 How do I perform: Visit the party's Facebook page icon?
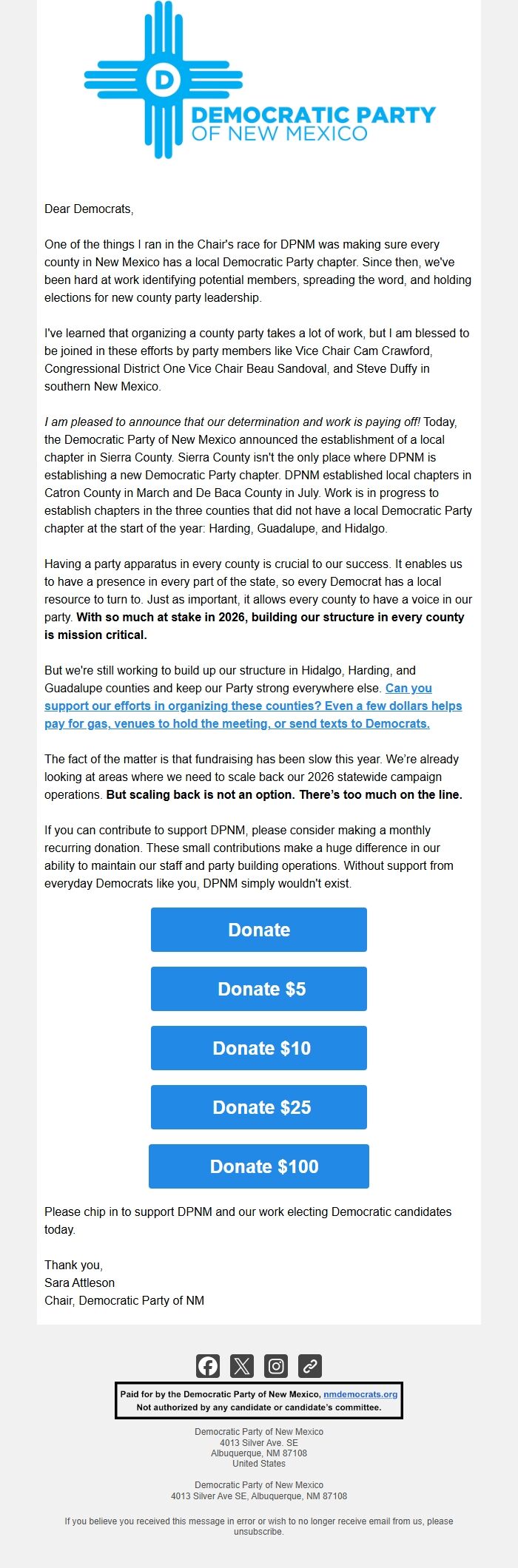coord(208,1366)
